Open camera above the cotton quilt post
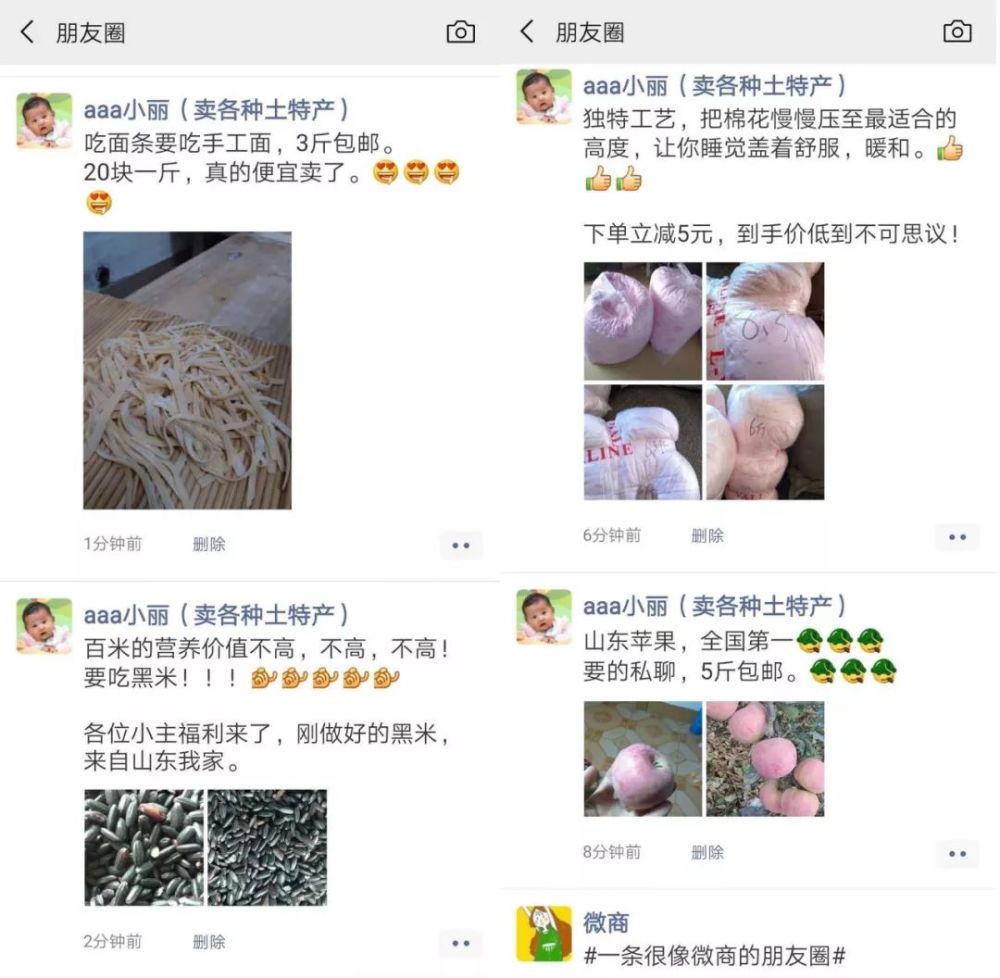 pos(957,32)
